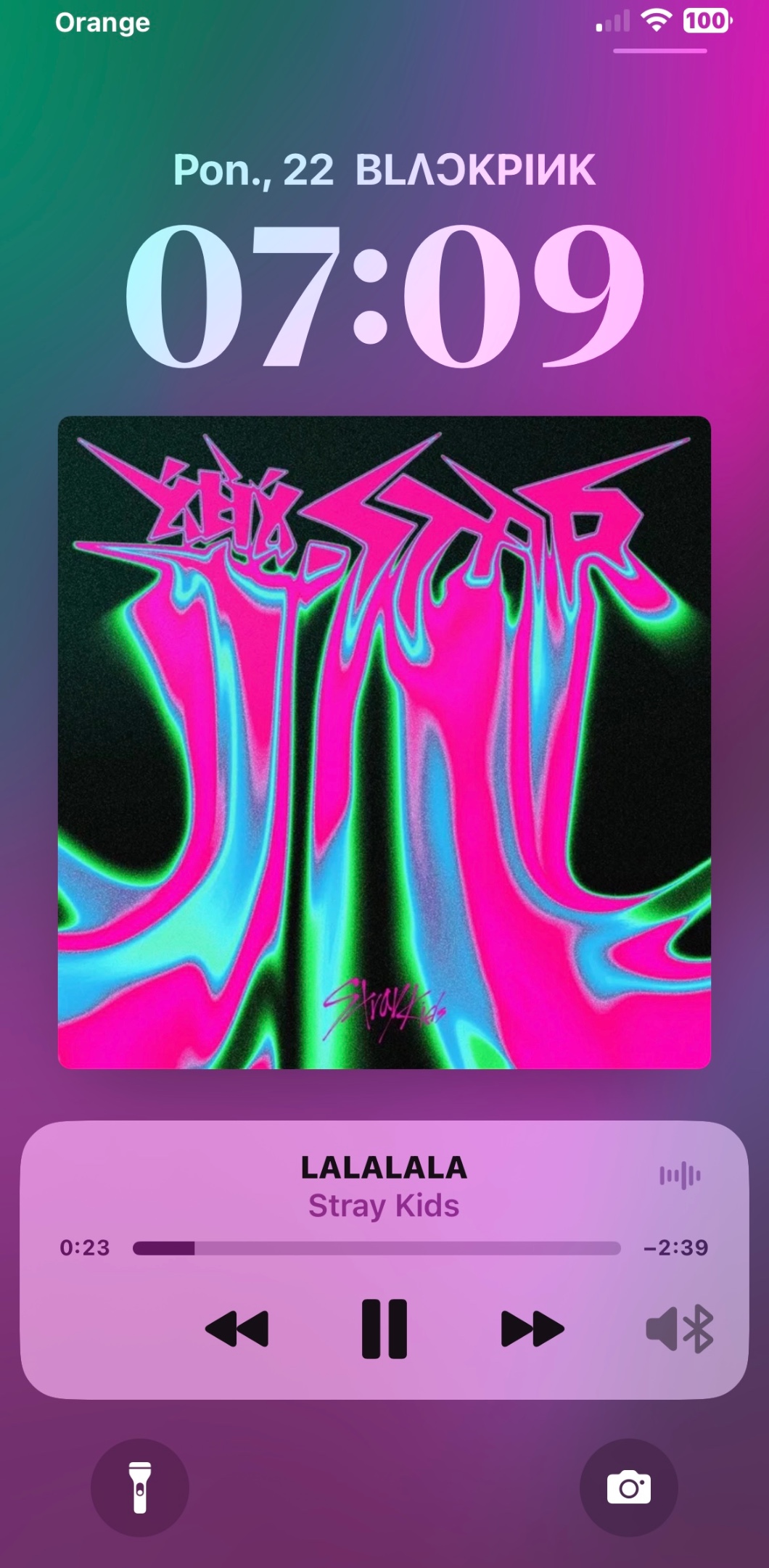This screenshot has width=769, height=1568.
Task: Turn on the flashlight
Action: pos(140,1487)
